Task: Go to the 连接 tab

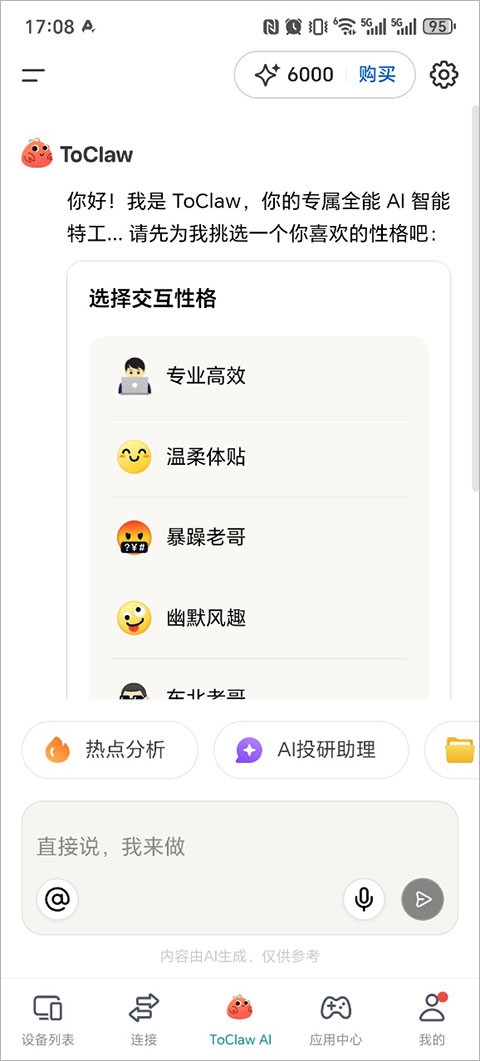Action: click(144, 1020)
